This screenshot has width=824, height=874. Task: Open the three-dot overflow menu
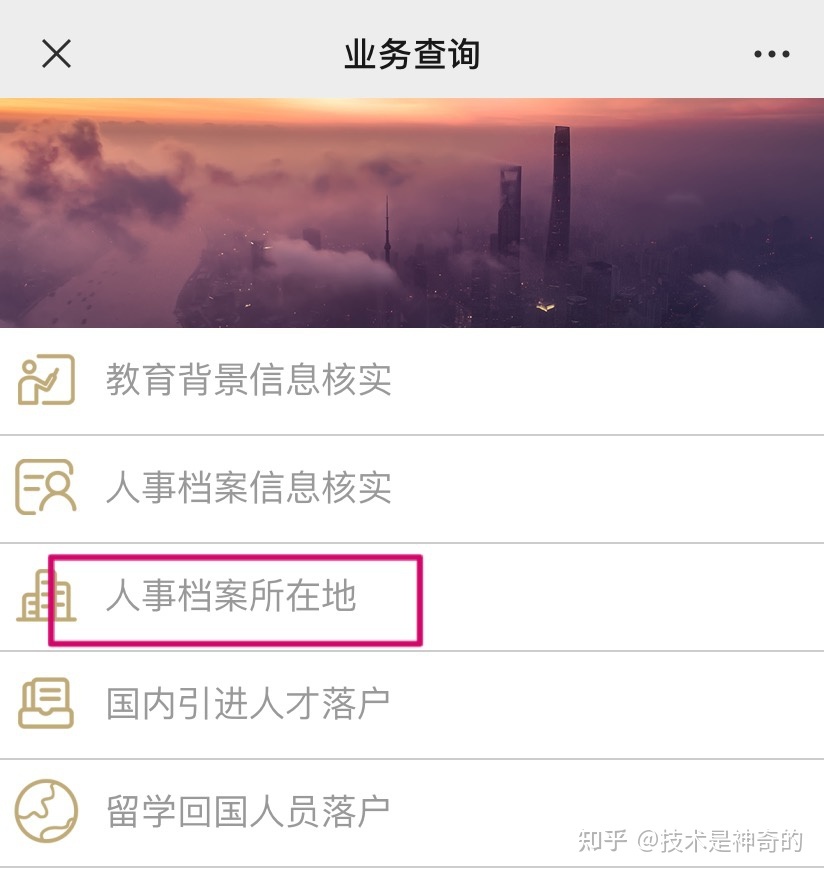click(771, 54)
